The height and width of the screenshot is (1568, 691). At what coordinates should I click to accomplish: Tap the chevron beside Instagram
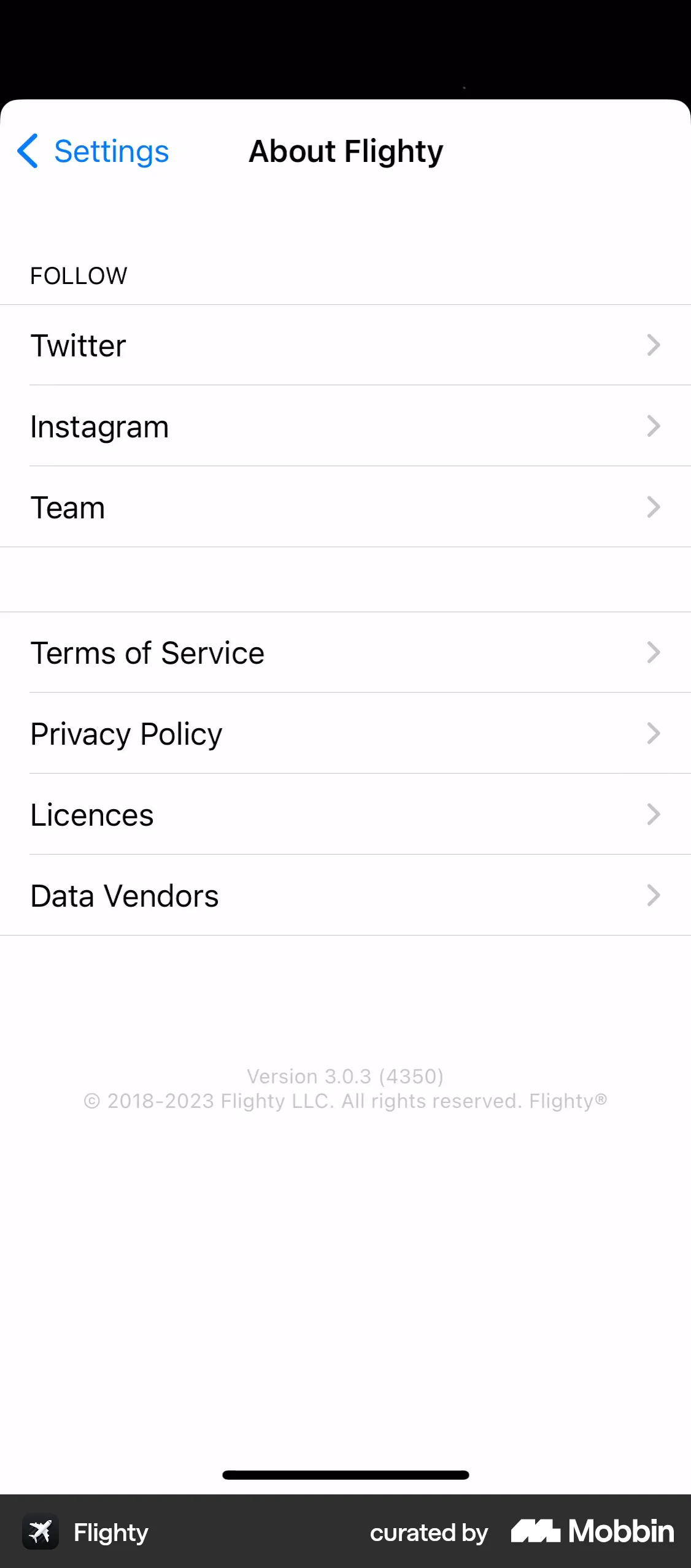pyautogui.click(x=654, y=426)
